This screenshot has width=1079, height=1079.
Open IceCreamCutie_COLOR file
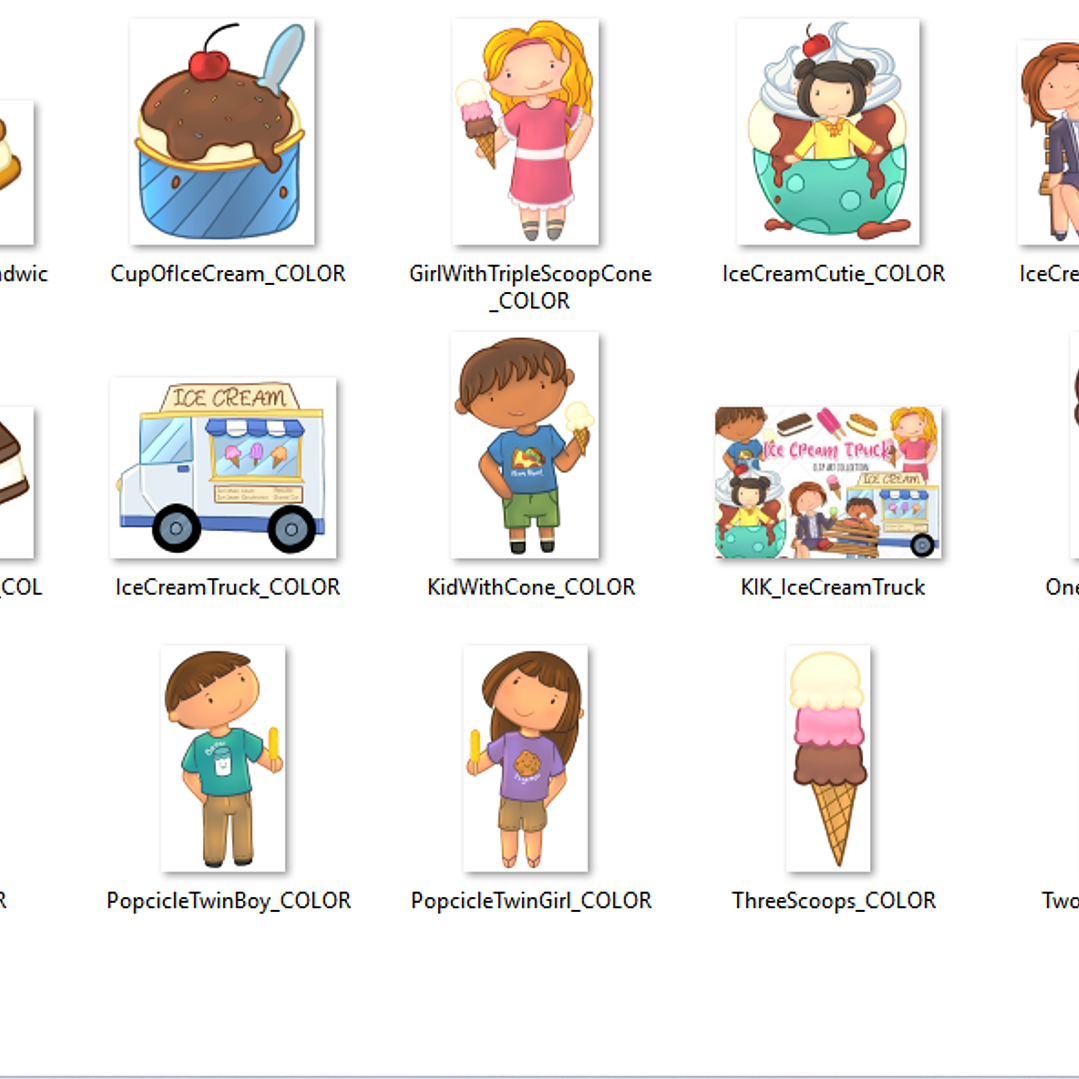(828, 132)
